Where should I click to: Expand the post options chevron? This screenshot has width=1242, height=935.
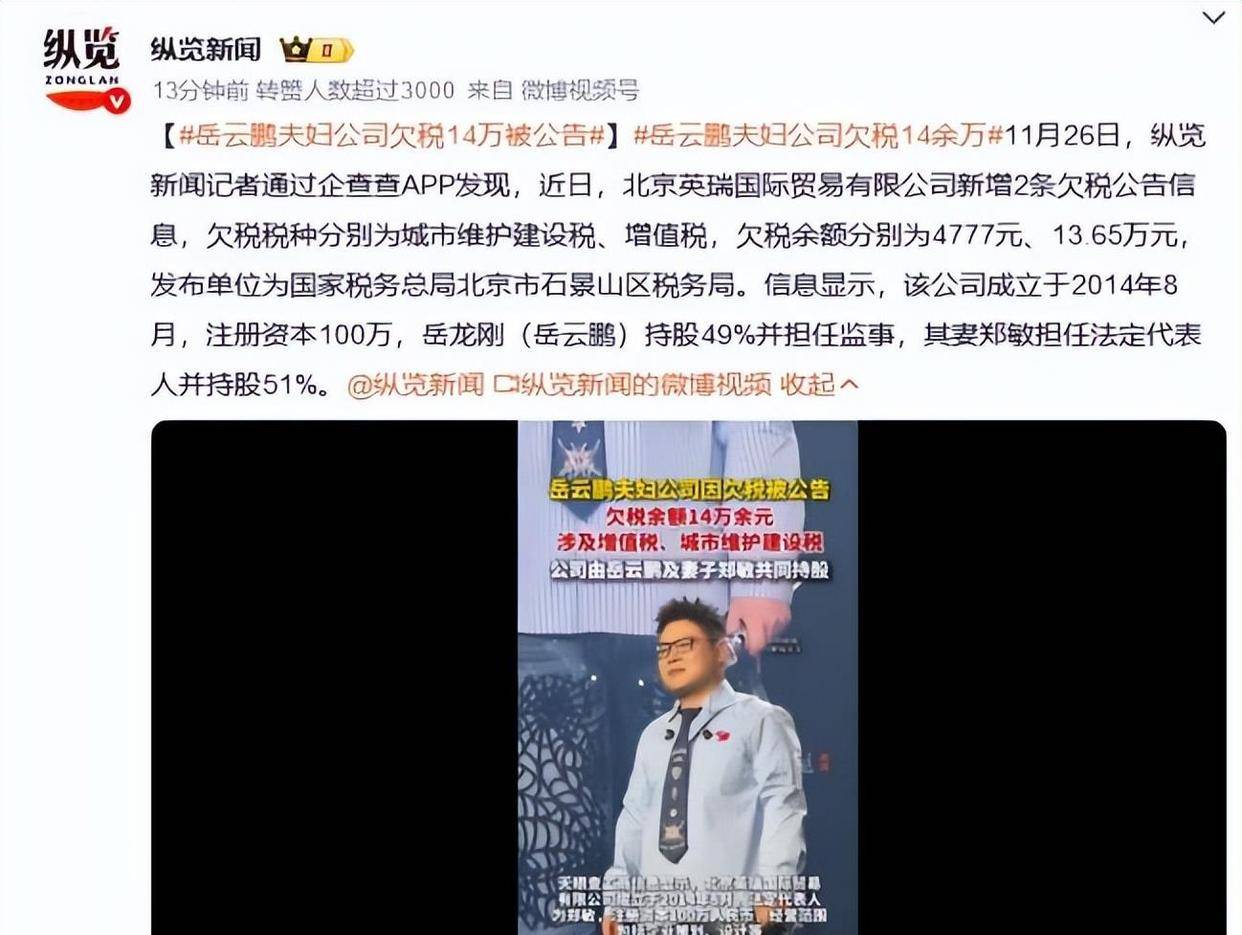(1213, 18)
